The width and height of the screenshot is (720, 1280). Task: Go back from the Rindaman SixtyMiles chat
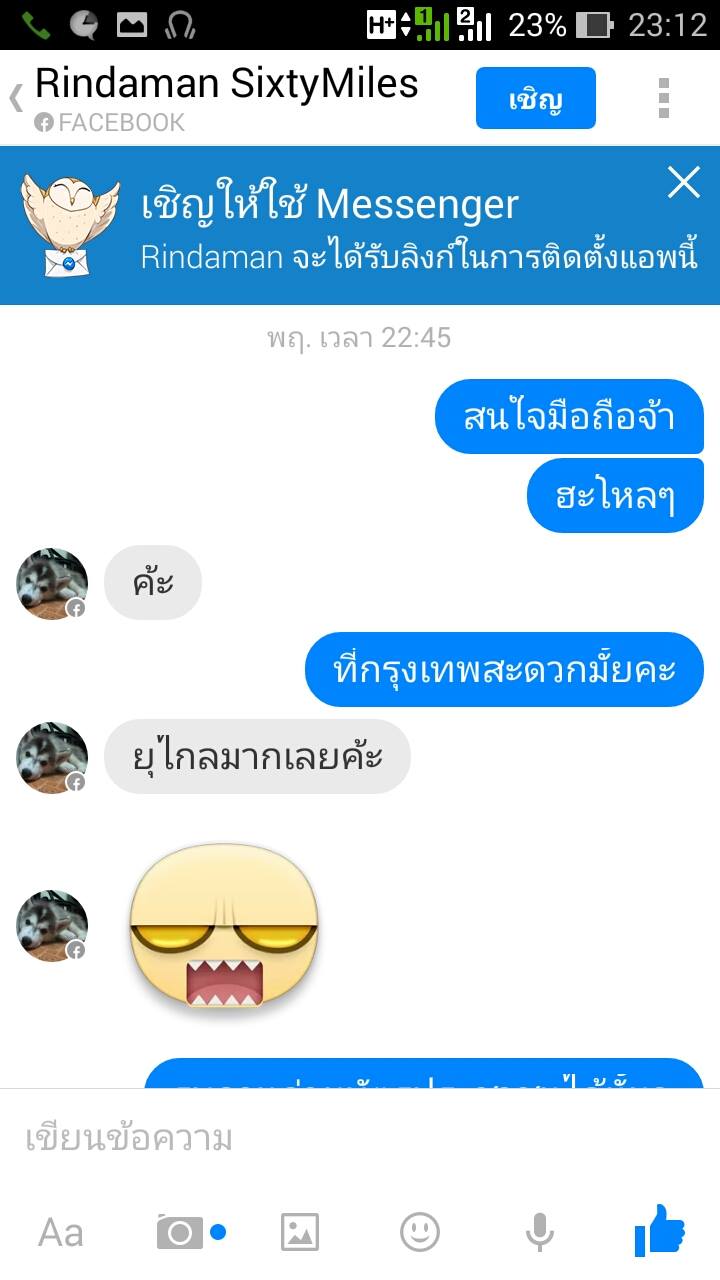coord(16,98)
